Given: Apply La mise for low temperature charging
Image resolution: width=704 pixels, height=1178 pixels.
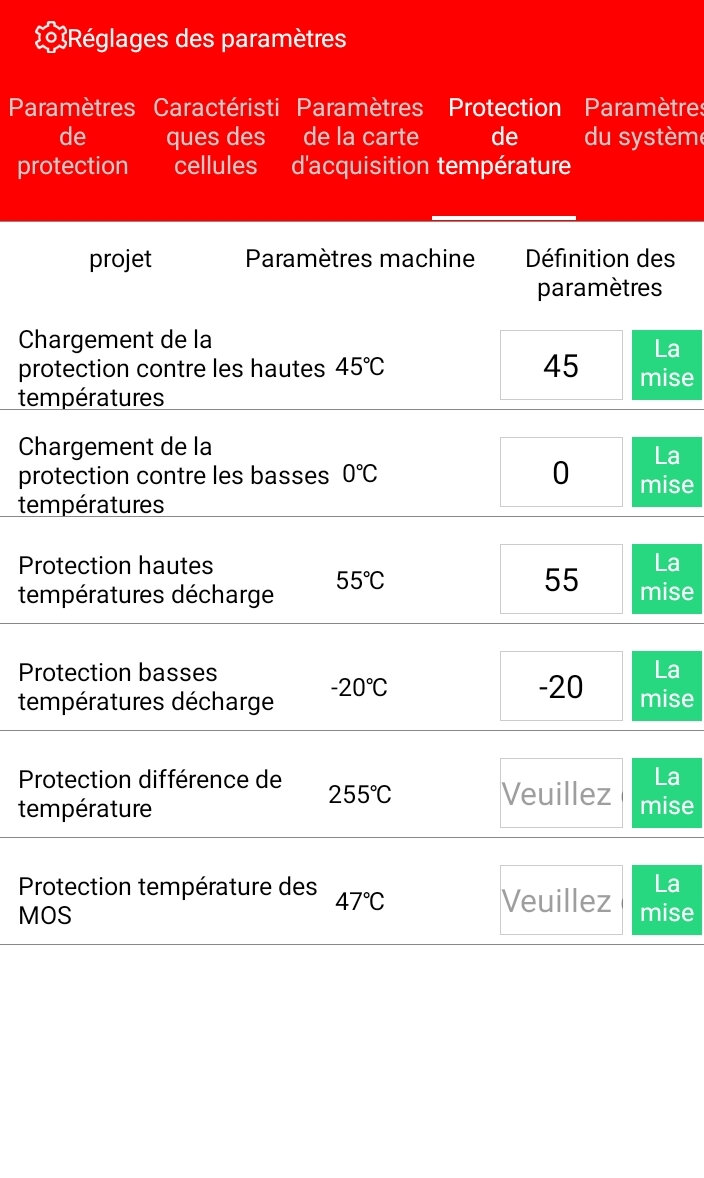Looking at the screenshot, I should point(667,472).
